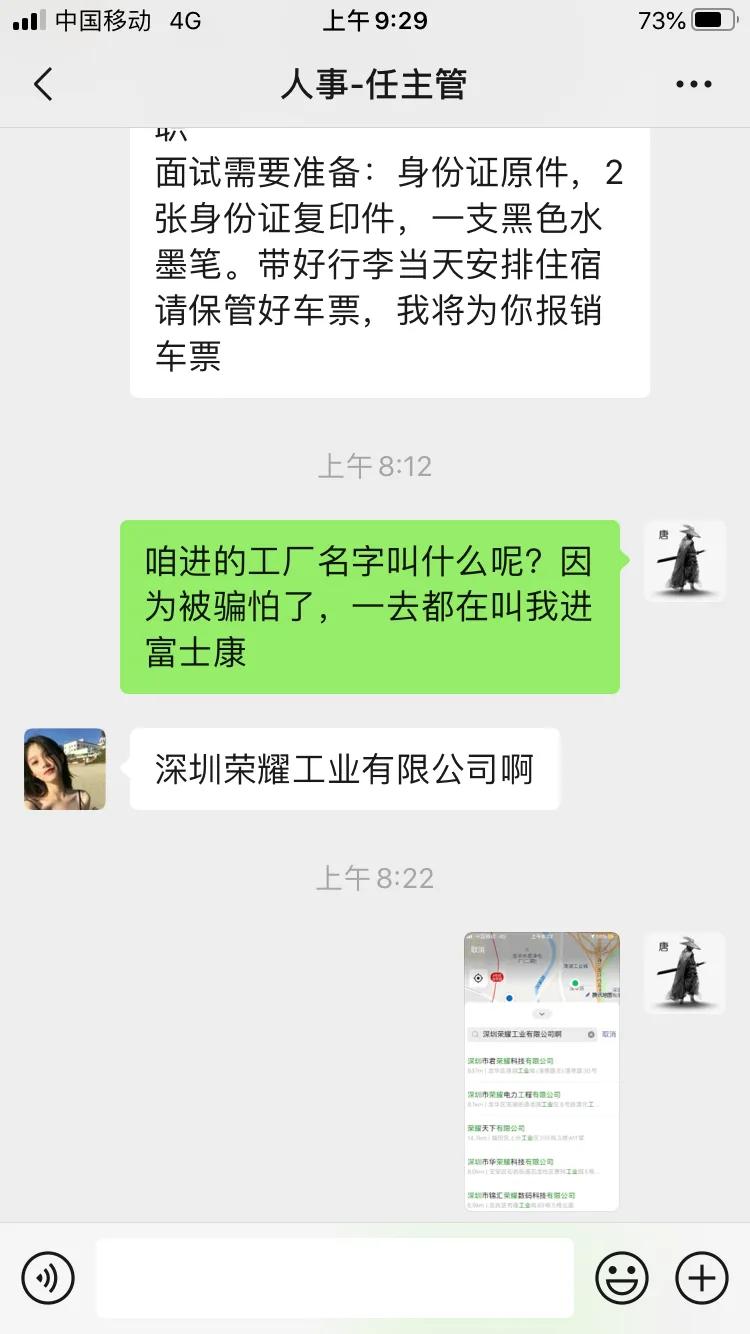Tap the message input field to type
The width and height of the screenshot is (750, 1334).
(335, 1277)
